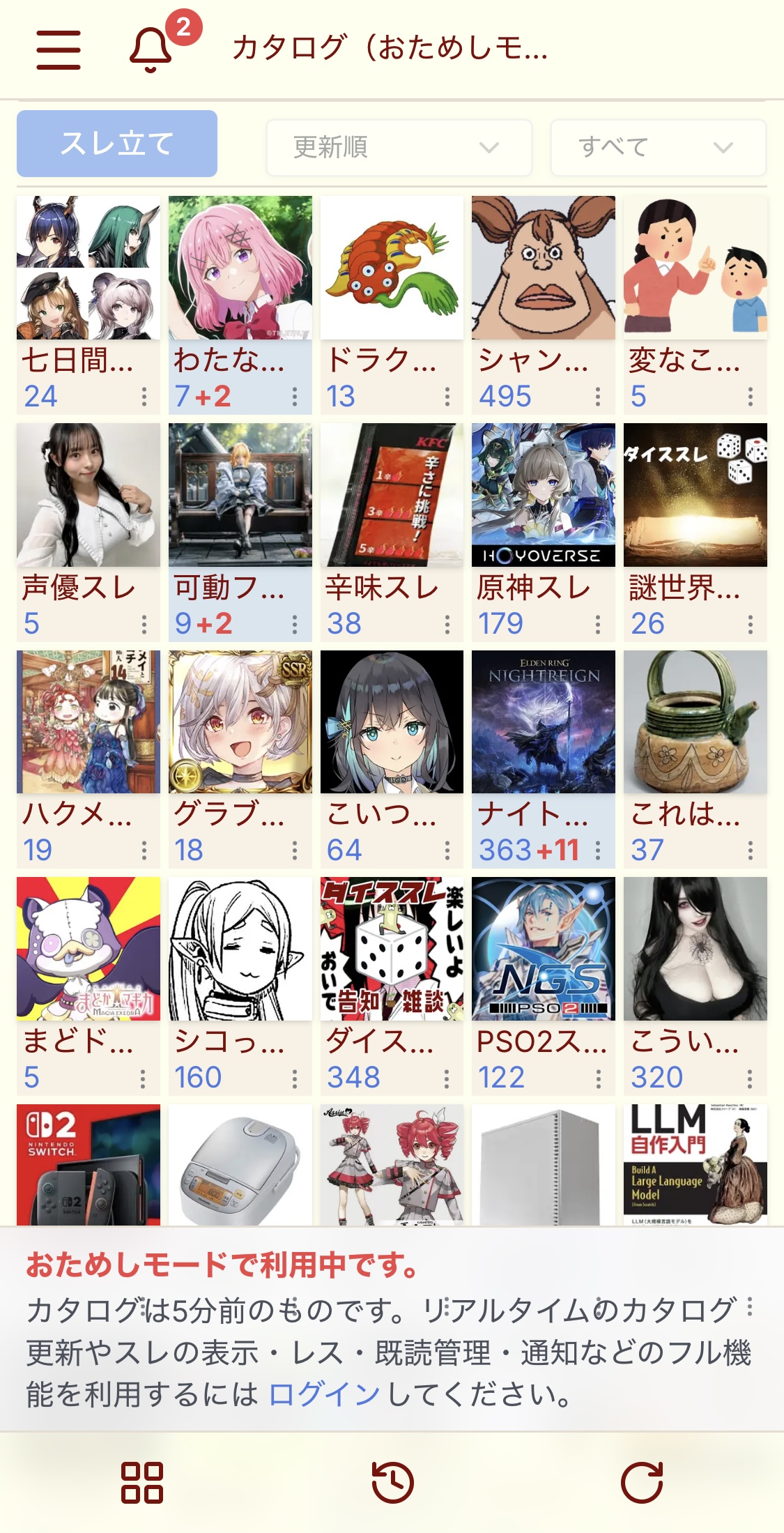Image resolution: width=784 pixels, height=1533 pixels.
Task: Open the history clock icon
Action: 392,1482
